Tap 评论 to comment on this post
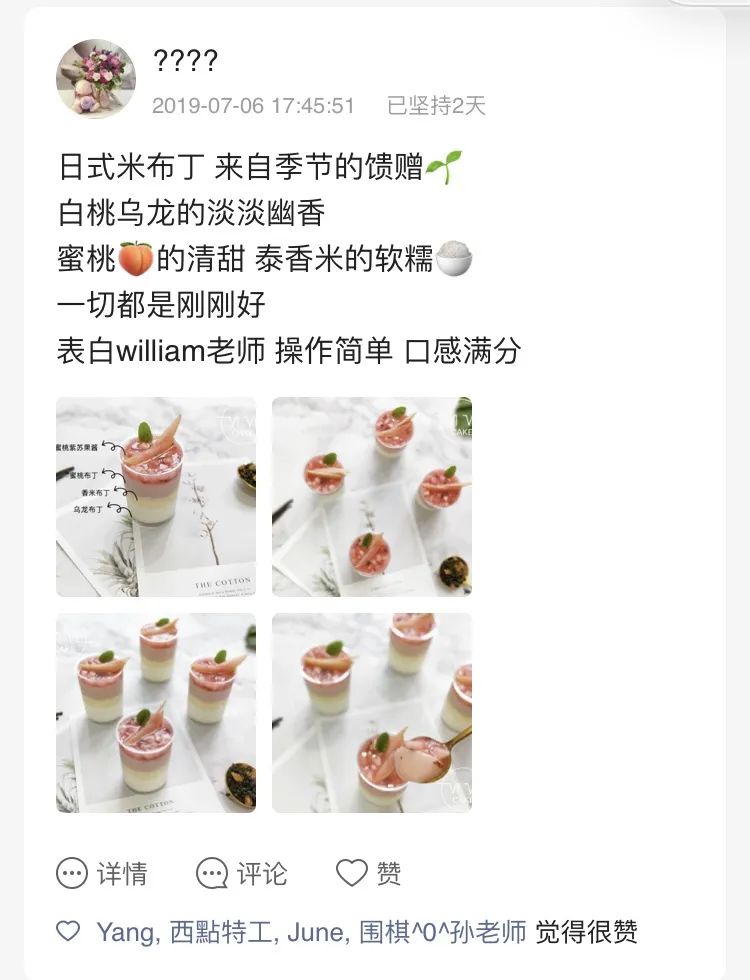The width and height of the screenshot is (750, 980). pos(242,873)
